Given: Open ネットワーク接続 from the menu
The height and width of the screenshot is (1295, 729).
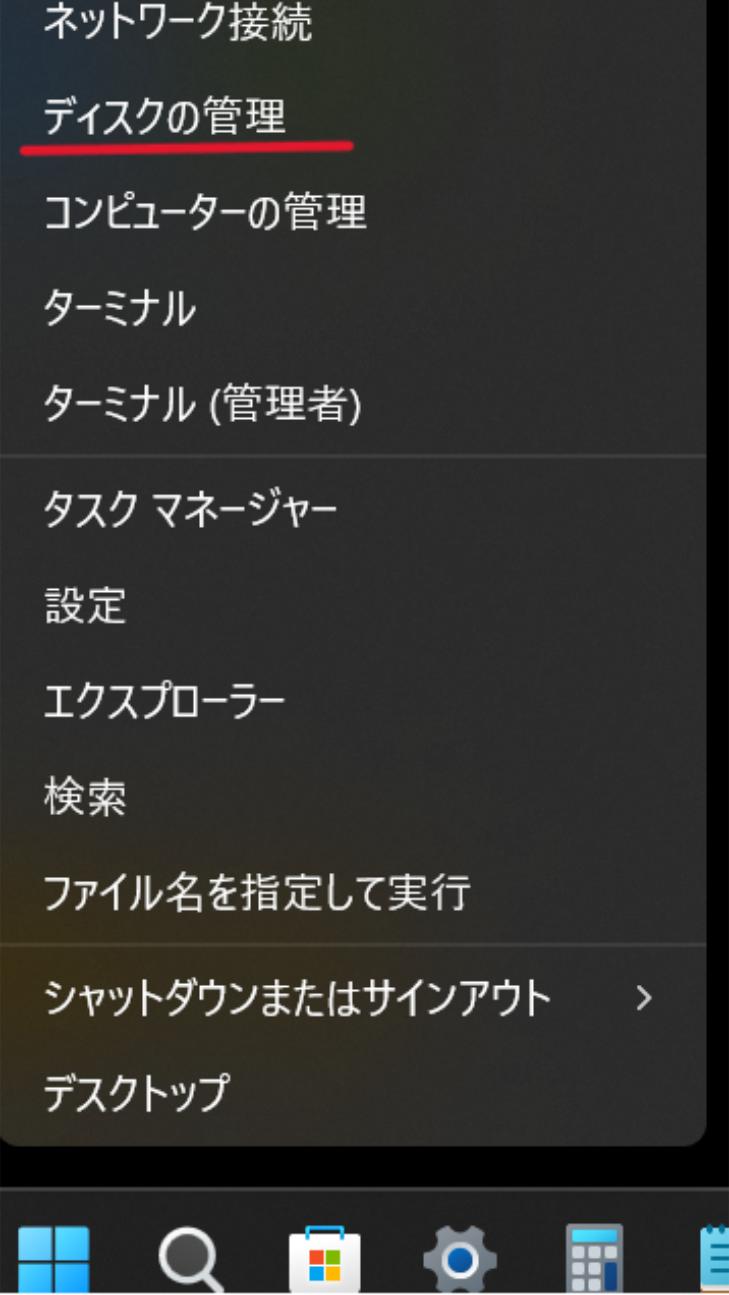Looking at the screenshot, I should pyautogui.click(x=177, y=25).
